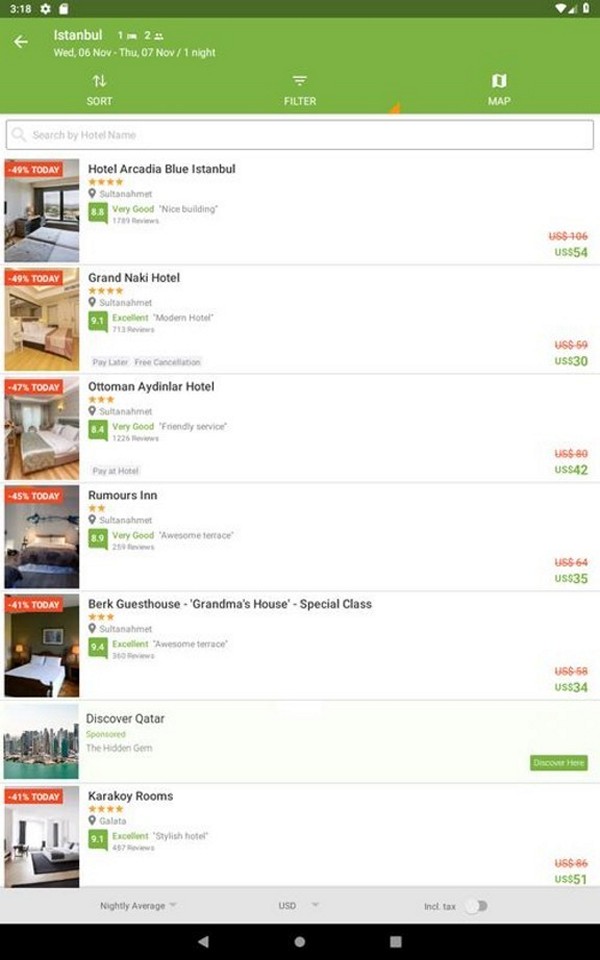The image size is (600, 960).
Task: Tap the system home button
Action: pos(299,942)
